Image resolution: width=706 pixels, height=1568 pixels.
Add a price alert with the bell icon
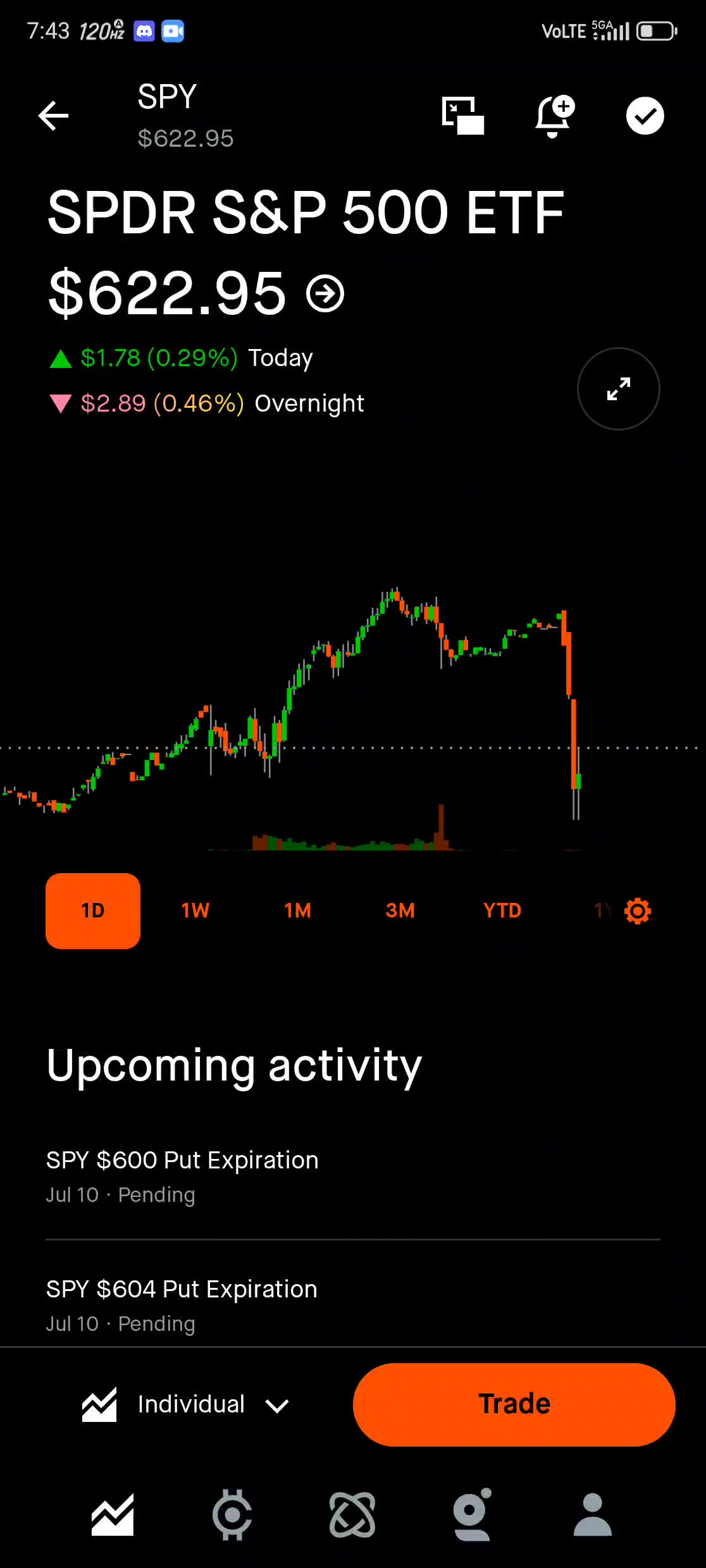[x=554, y=116]
